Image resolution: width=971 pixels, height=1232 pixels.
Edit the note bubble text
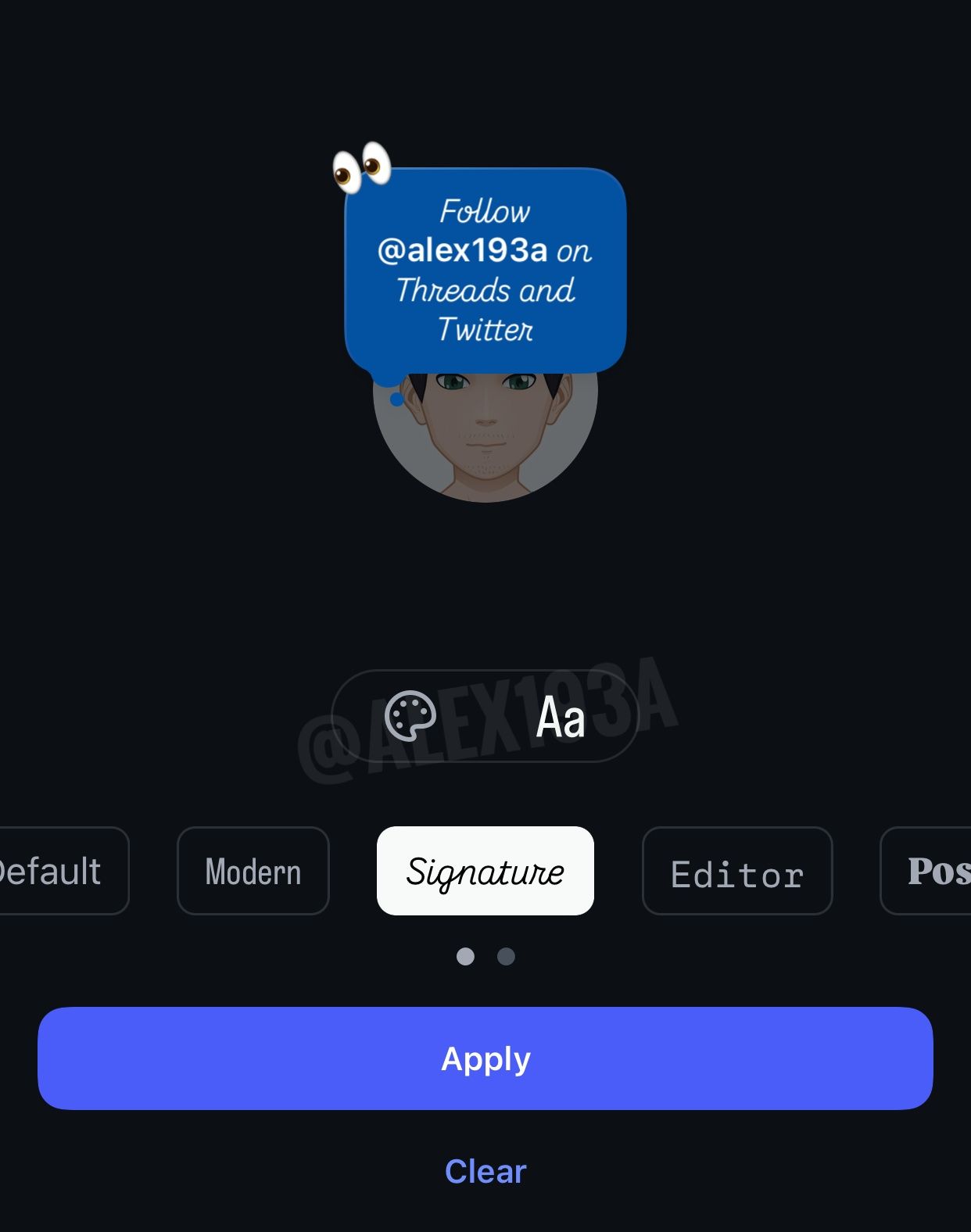485,270
